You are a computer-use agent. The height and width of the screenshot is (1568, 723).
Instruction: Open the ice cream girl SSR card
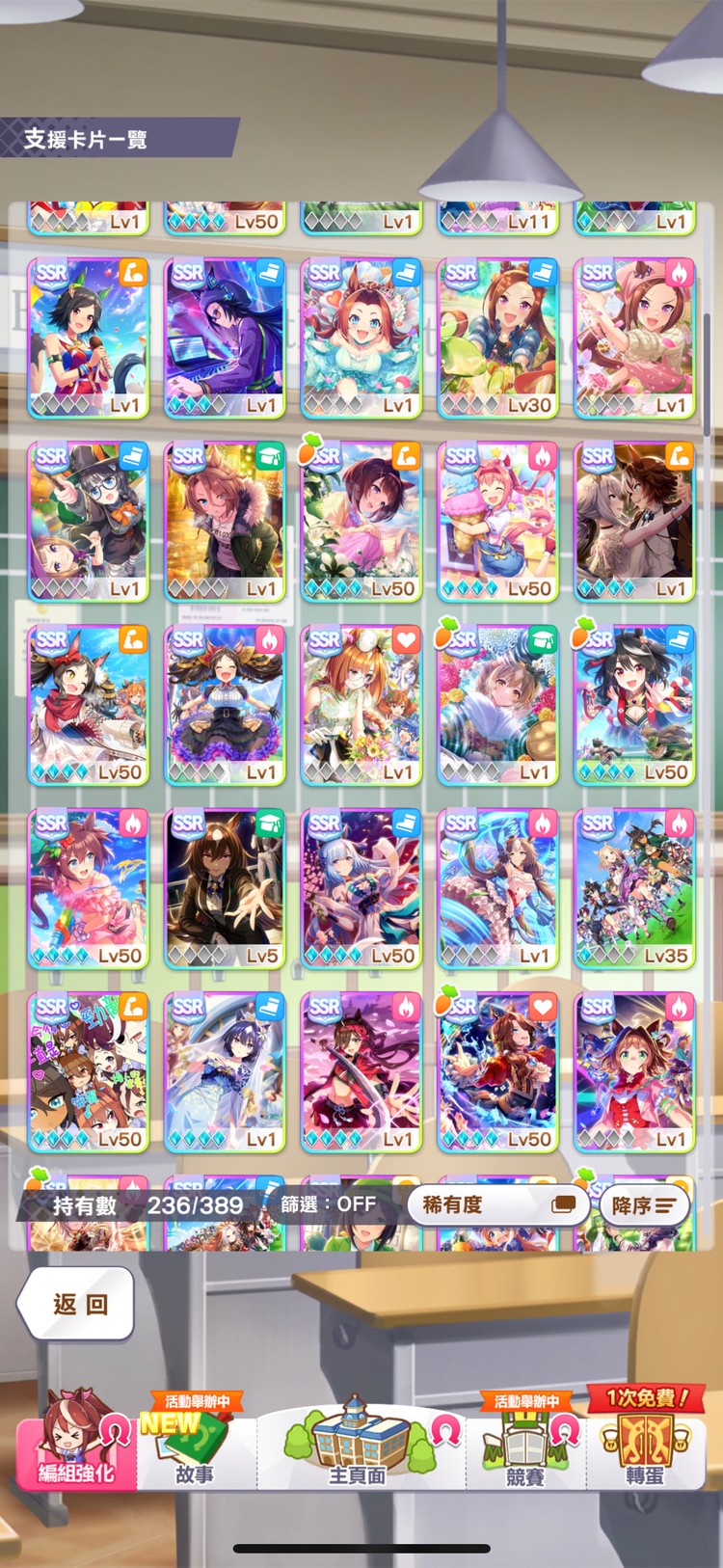click(x=497, y=521)
